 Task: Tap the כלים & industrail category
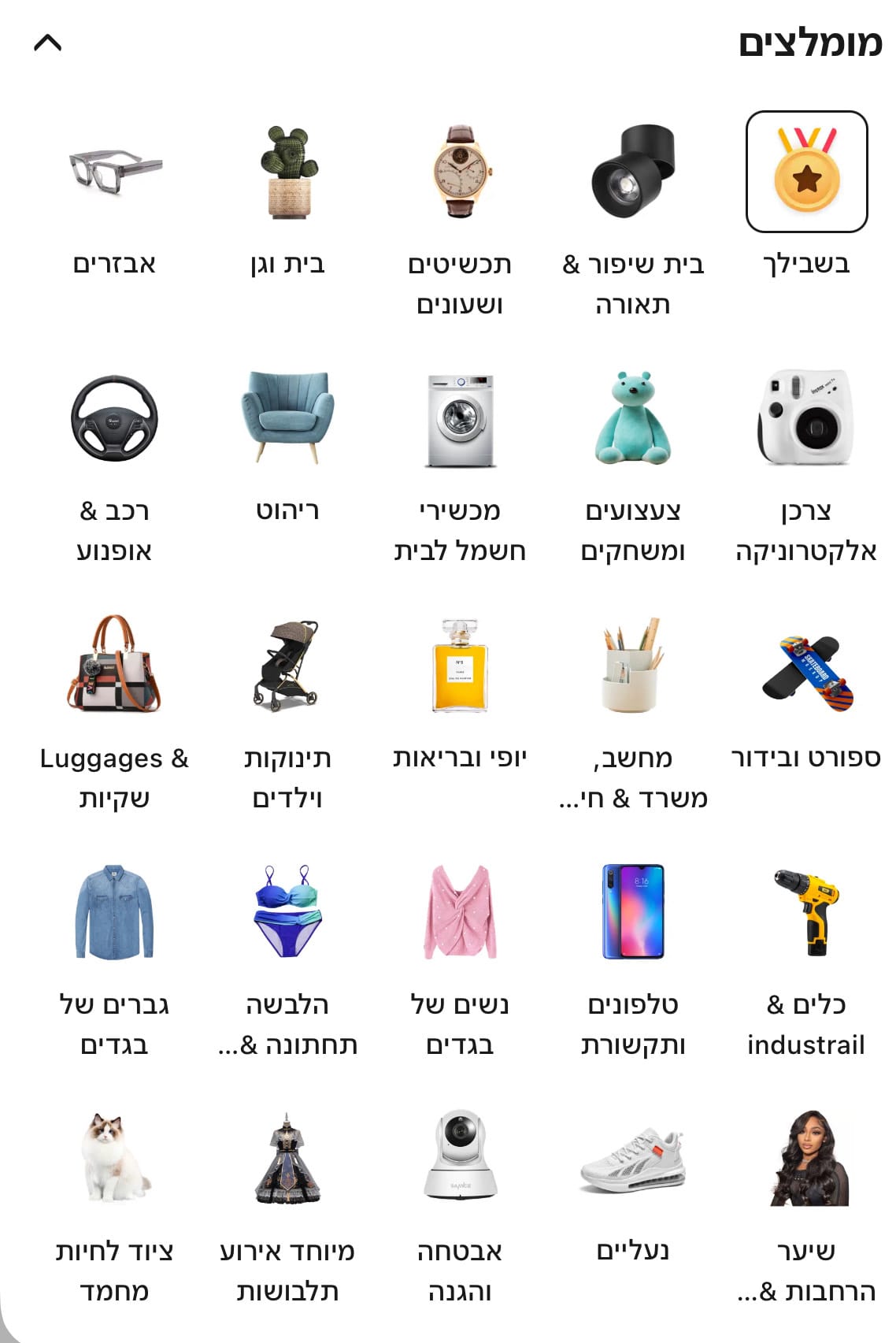coord(806,914)
